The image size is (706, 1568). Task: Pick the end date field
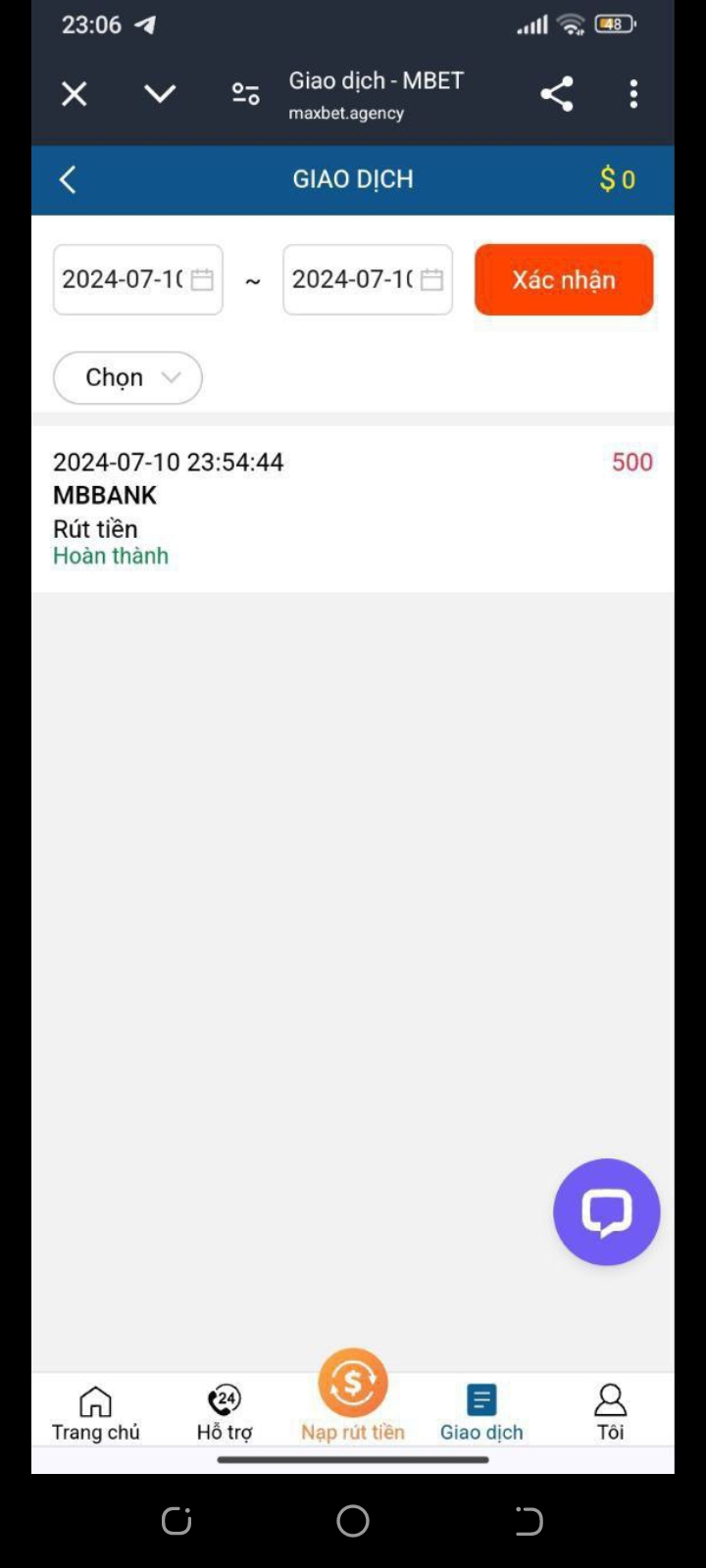(368, 279)
